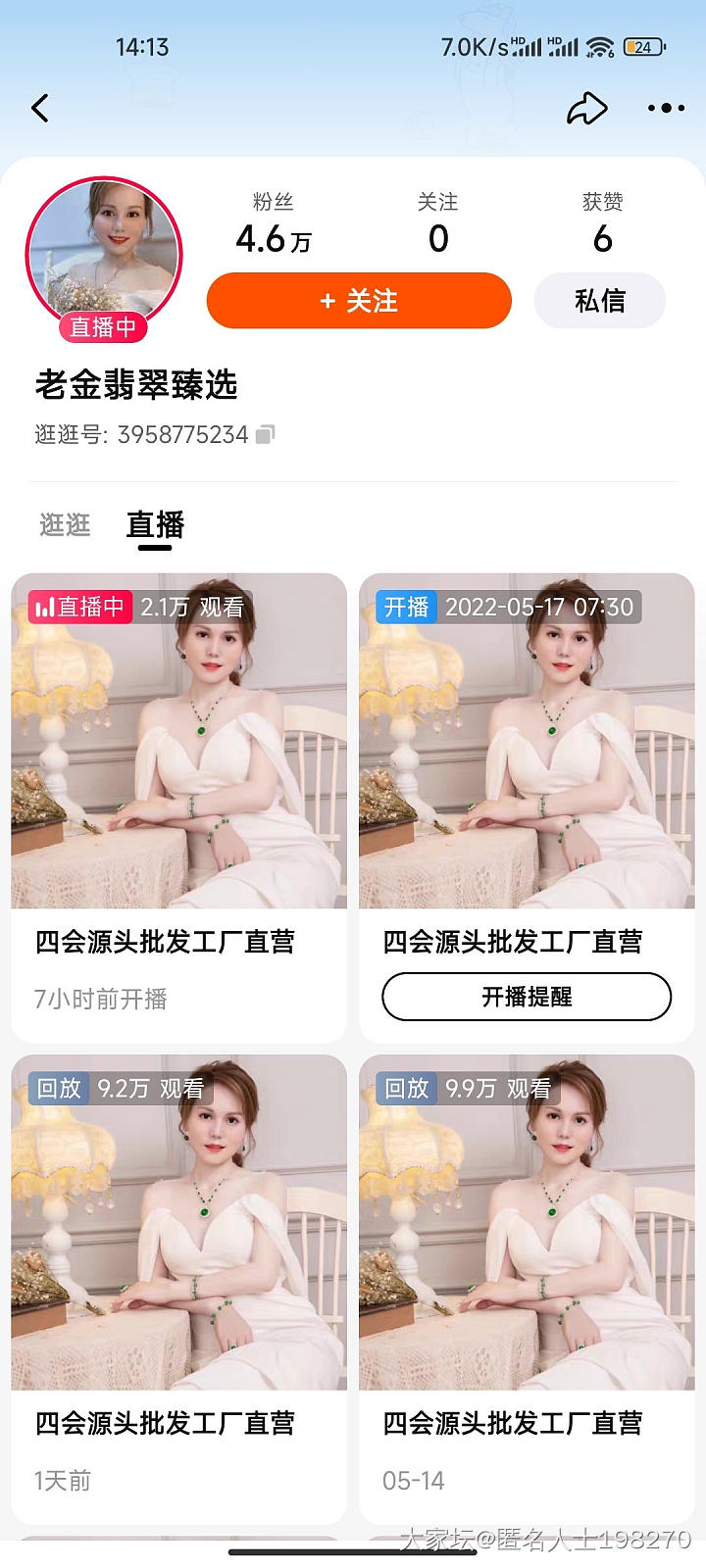Switch to the 逛逛 tab
This screenshot has height=1568, width=706.
[x=65, y=525]
